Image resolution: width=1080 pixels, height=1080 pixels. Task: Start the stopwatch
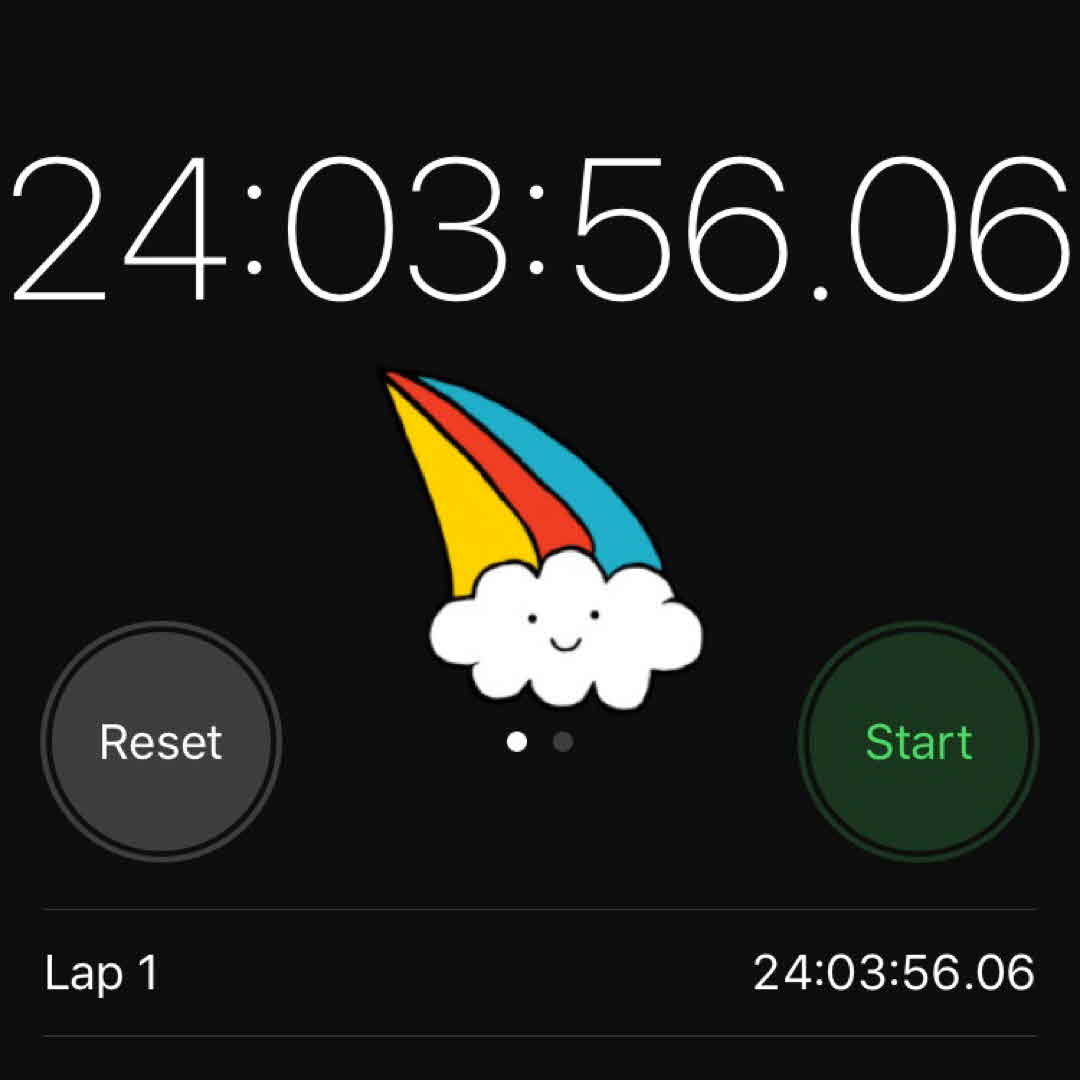(918, 742)
